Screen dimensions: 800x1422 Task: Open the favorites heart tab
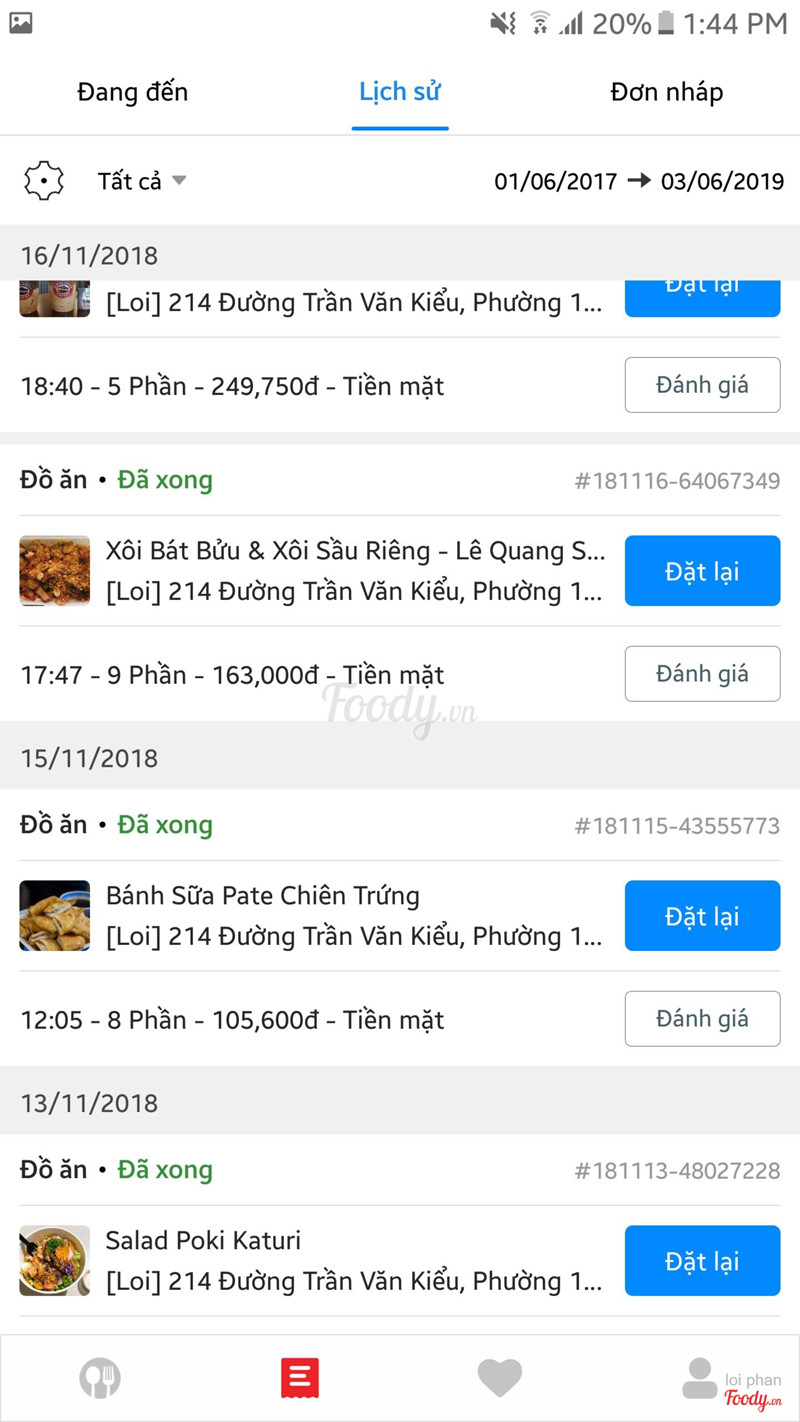pos(500,1379)
